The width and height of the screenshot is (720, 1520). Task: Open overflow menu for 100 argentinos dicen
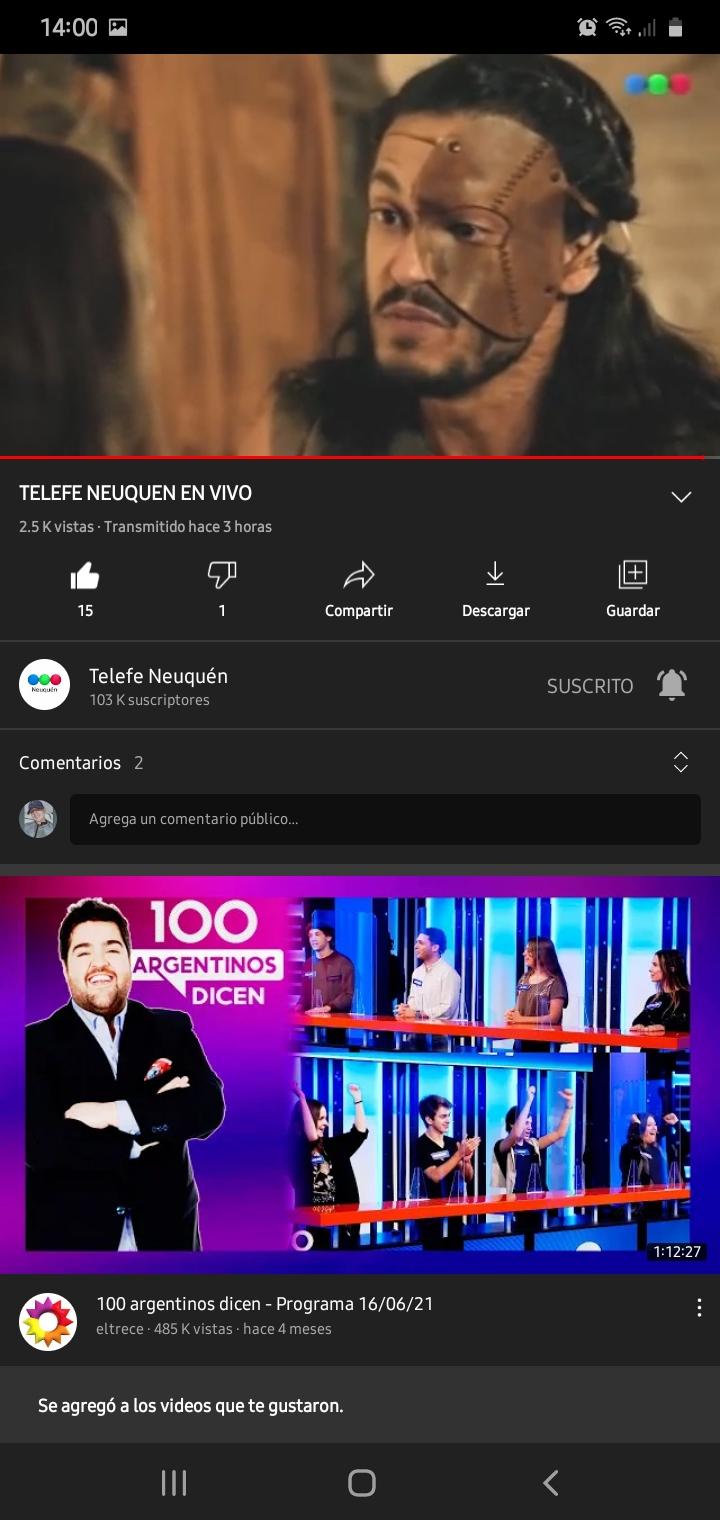pos(699,1308)
